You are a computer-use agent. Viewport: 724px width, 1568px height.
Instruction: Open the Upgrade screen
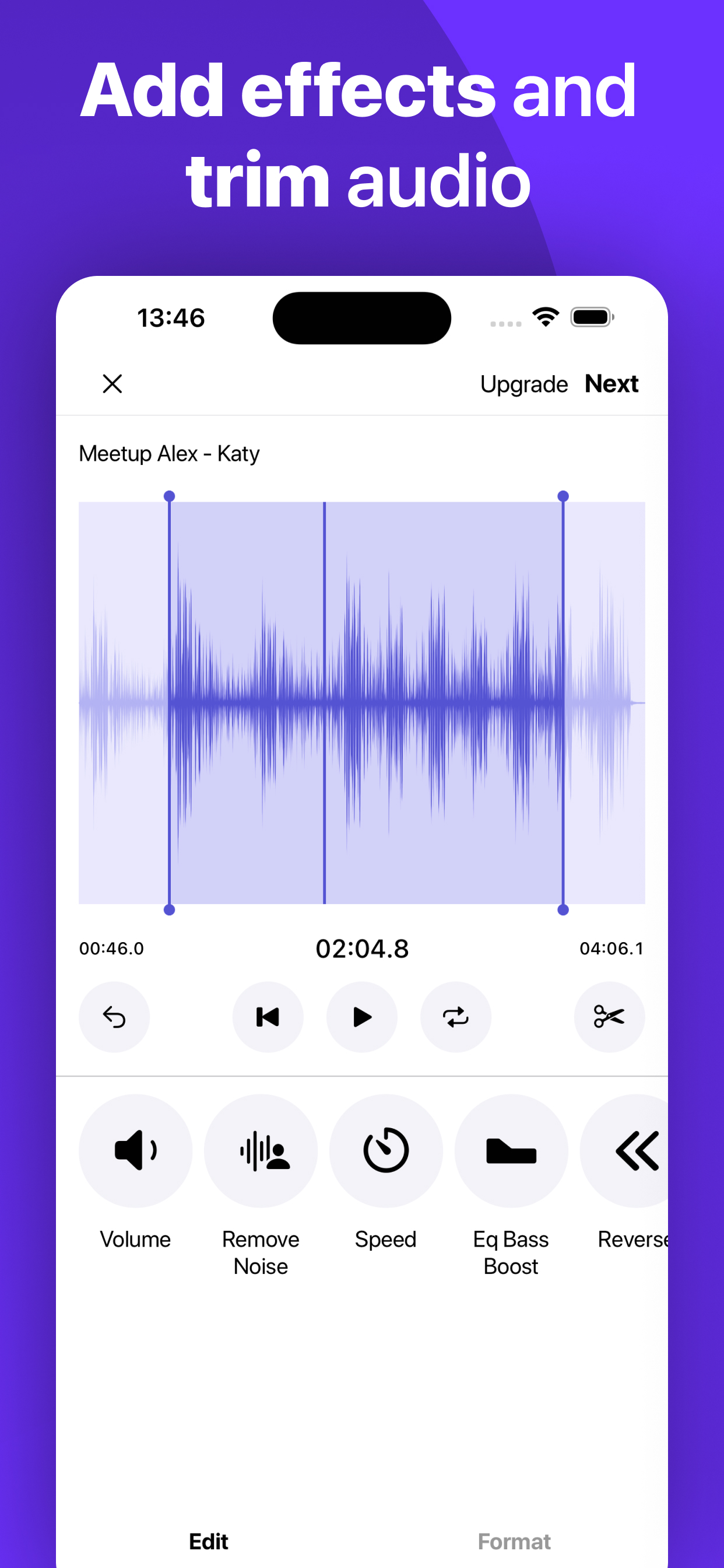tap(525, 383)
